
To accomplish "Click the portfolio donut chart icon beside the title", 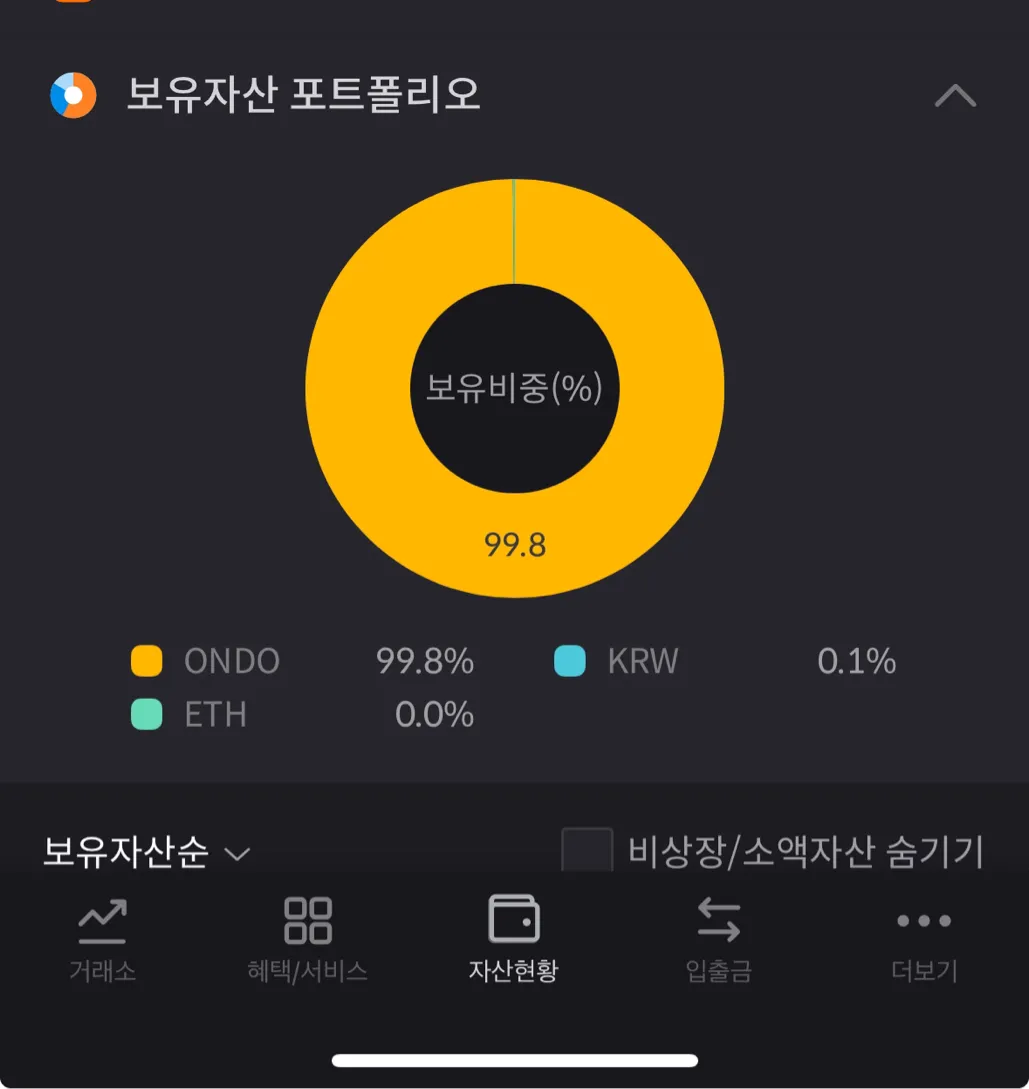I will pos(71,96).
